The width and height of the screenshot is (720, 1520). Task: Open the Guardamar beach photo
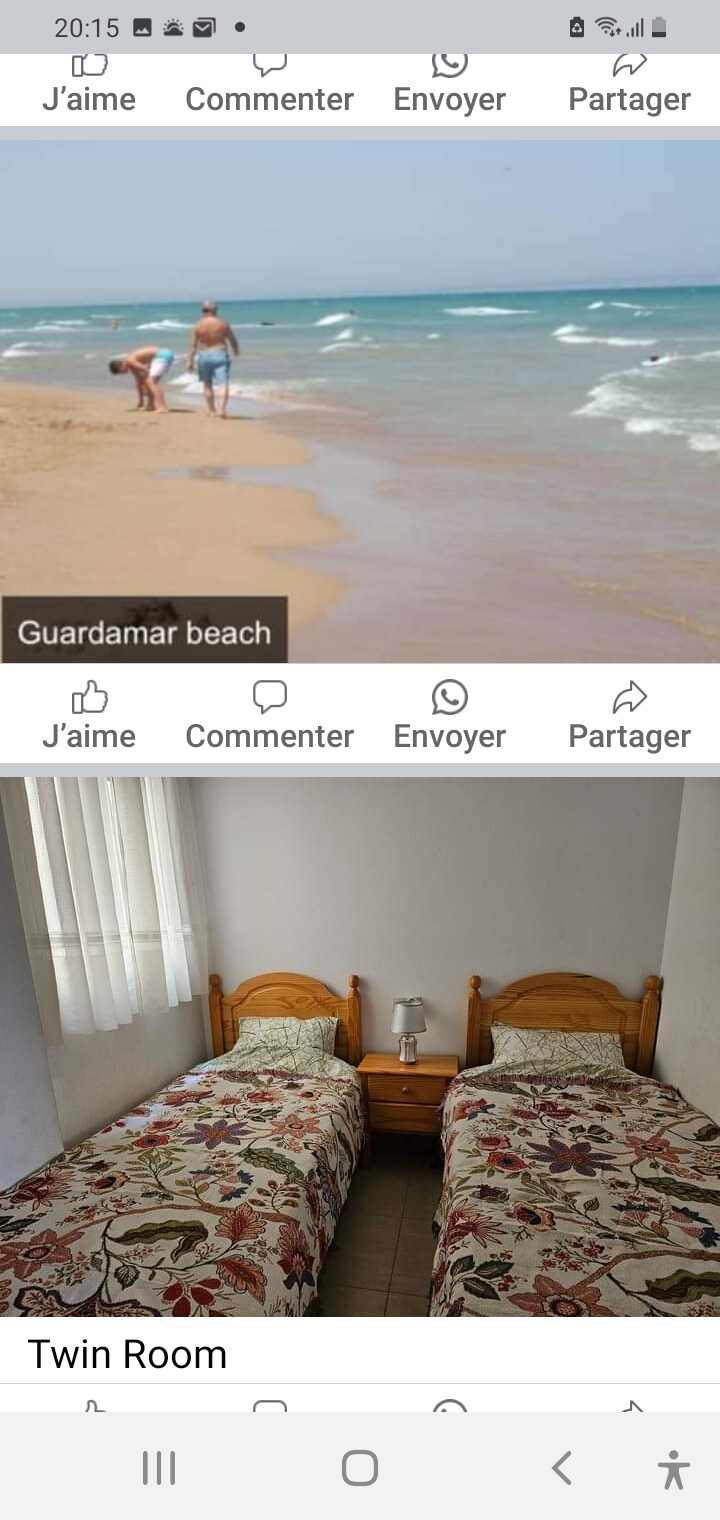pyautogui.click(x=360, y=400)
